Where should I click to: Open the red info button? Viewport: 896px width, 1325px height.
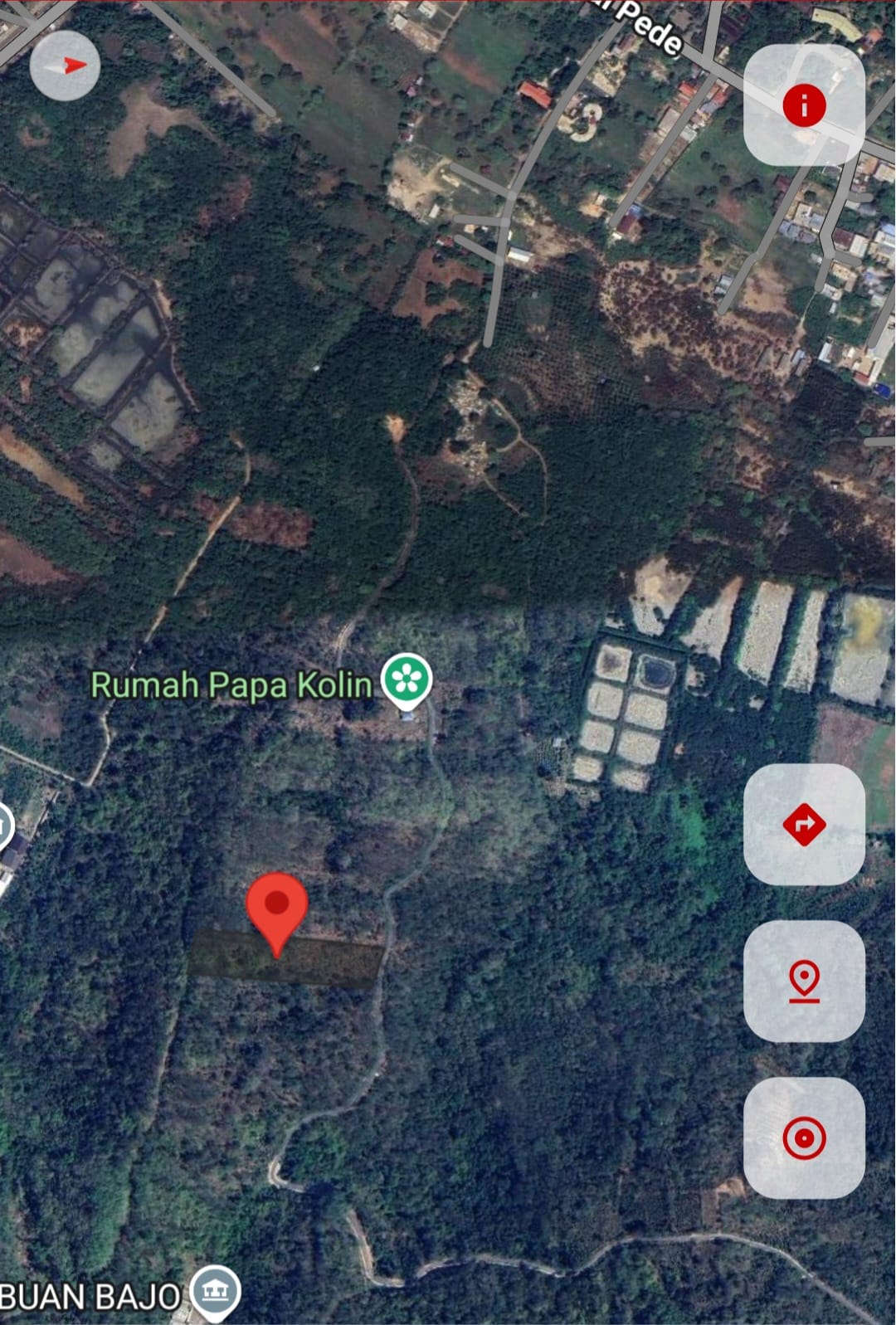(803, 105)
